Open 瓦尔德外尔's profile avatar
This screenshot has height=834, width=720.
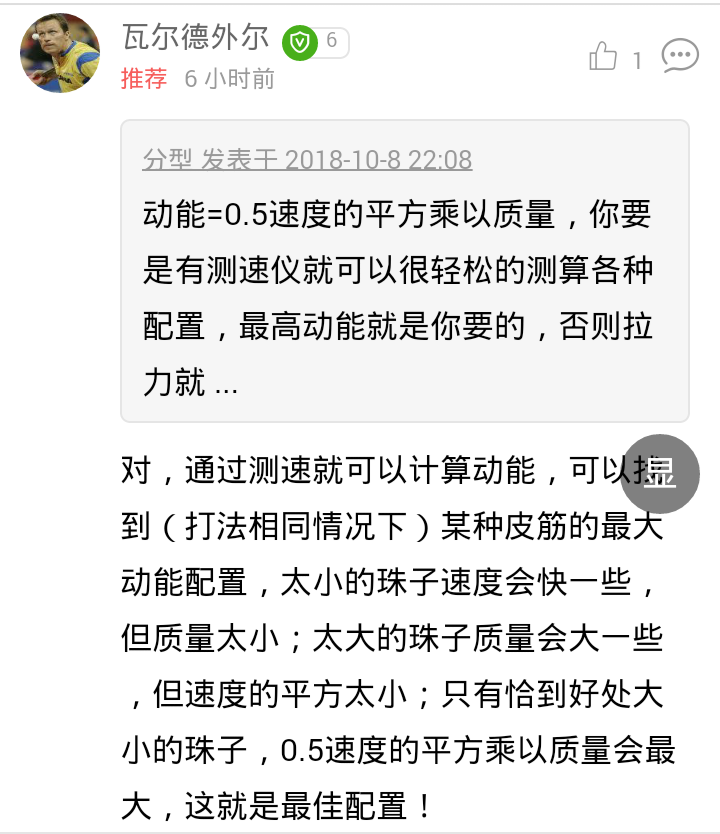click(60, 54)
